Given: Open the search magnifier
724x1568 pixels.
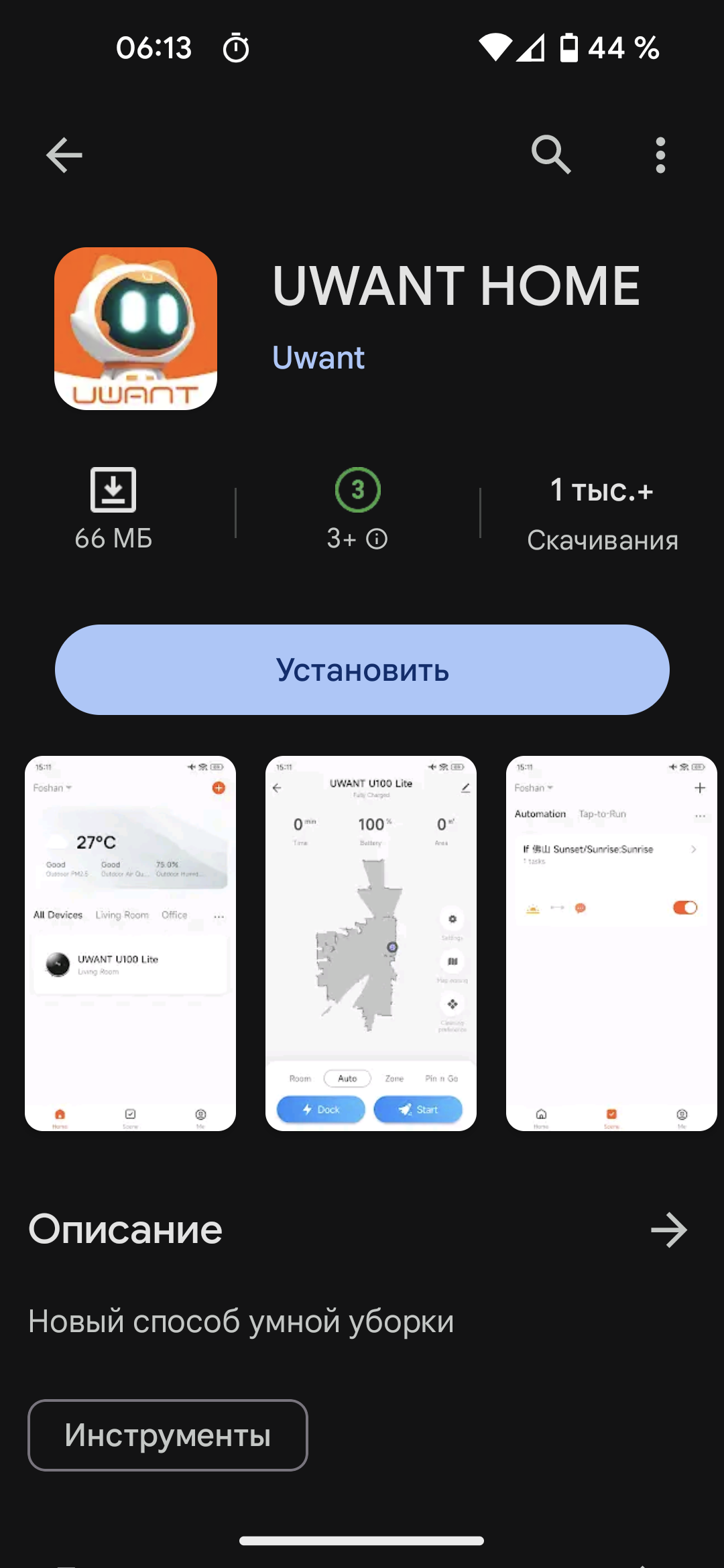Looking at the screenshot, I should tap(550, 155).
